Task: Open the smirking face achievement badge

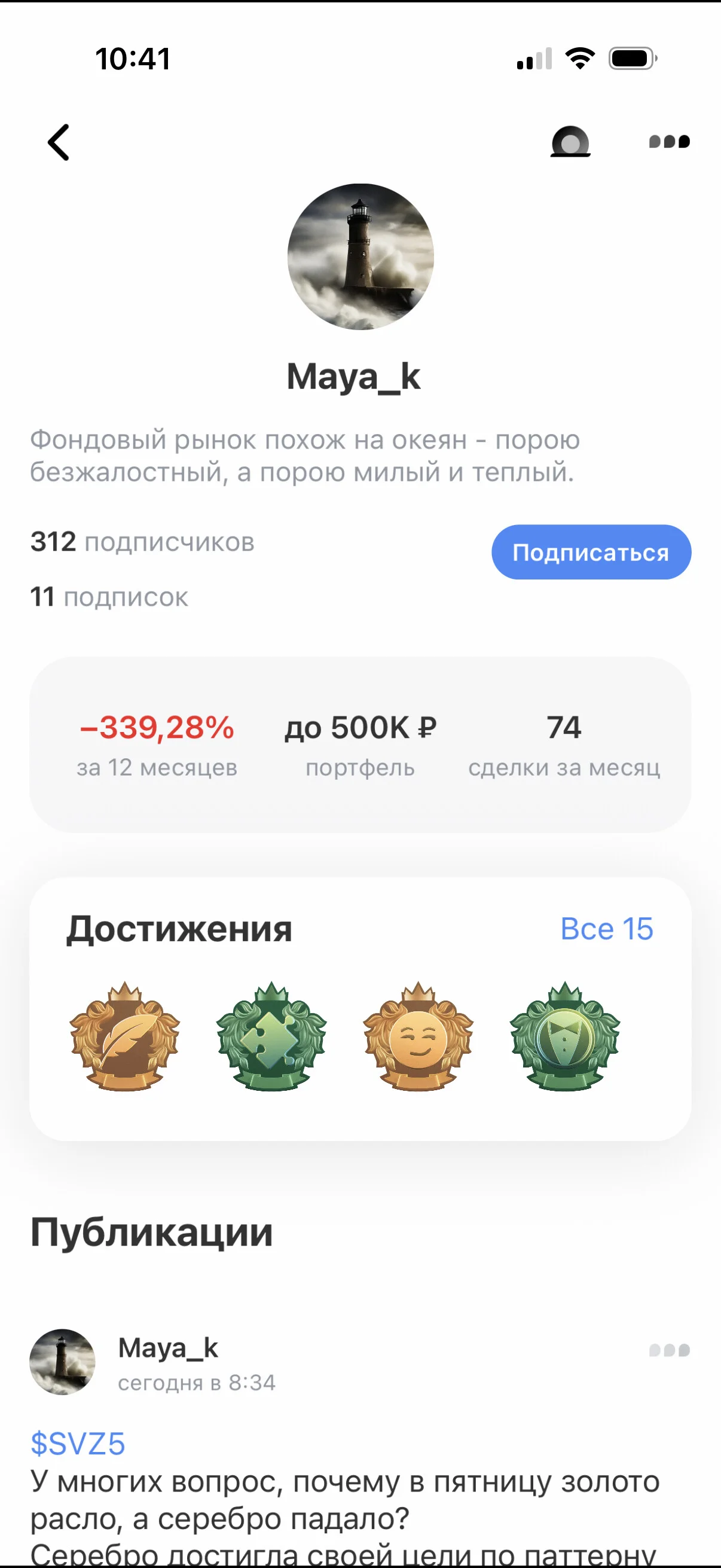Action: [418, 1036]
